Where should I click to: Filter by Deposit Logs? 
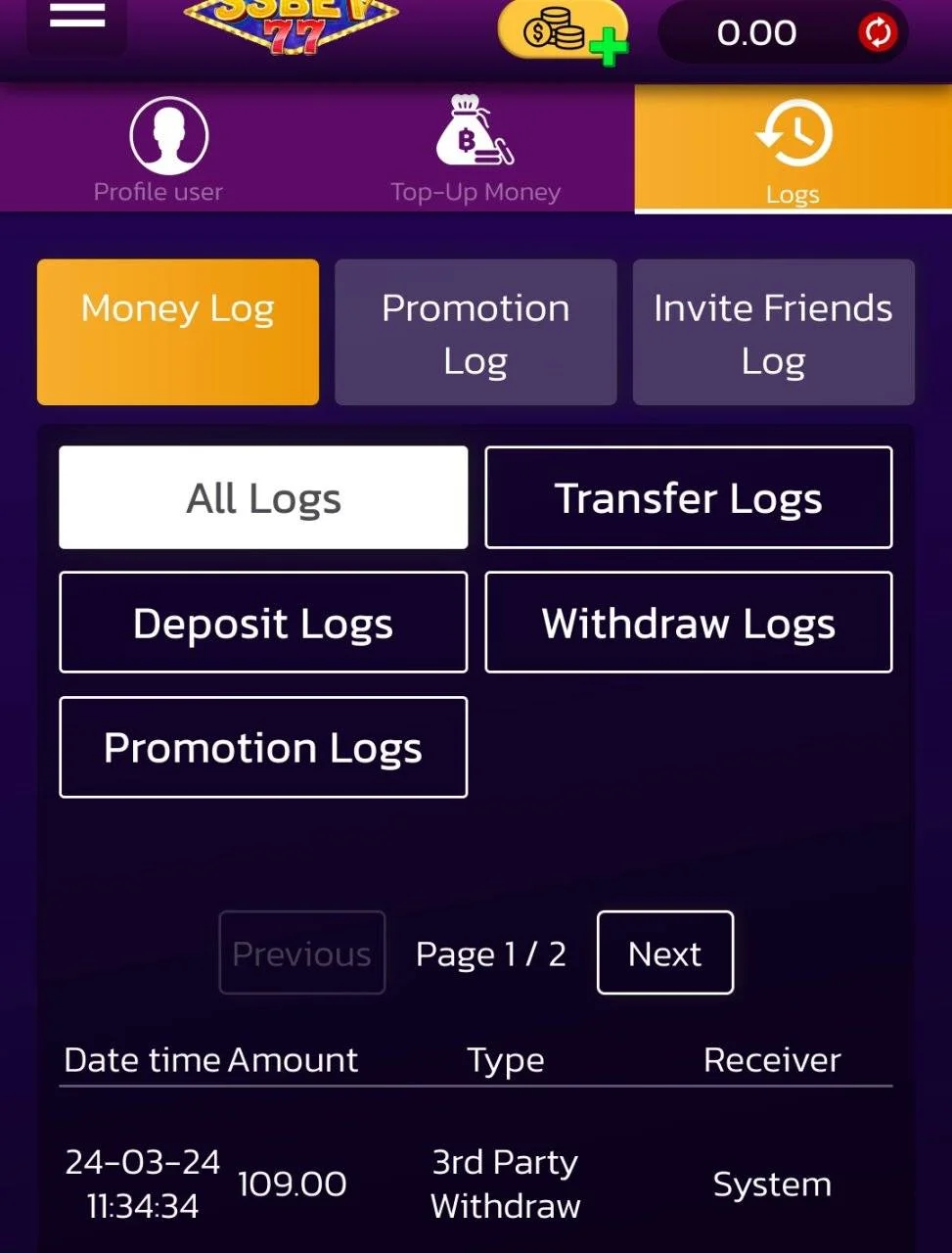pyautogui.click(x=263, y=623)
